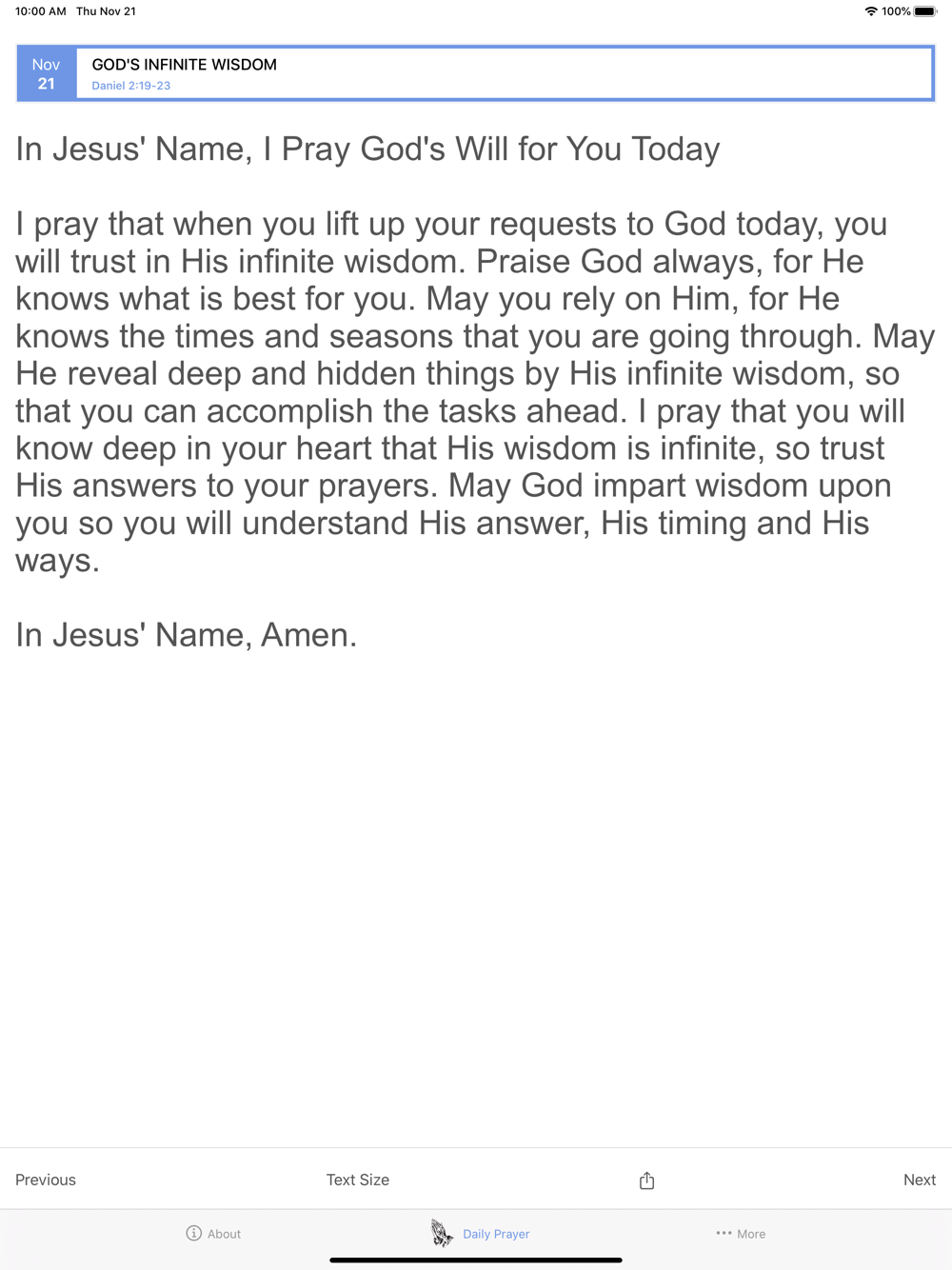The height and width of the screenshot is (1270, 952).
Task: Select the Daily Prayer tab
Action: 480,1233
